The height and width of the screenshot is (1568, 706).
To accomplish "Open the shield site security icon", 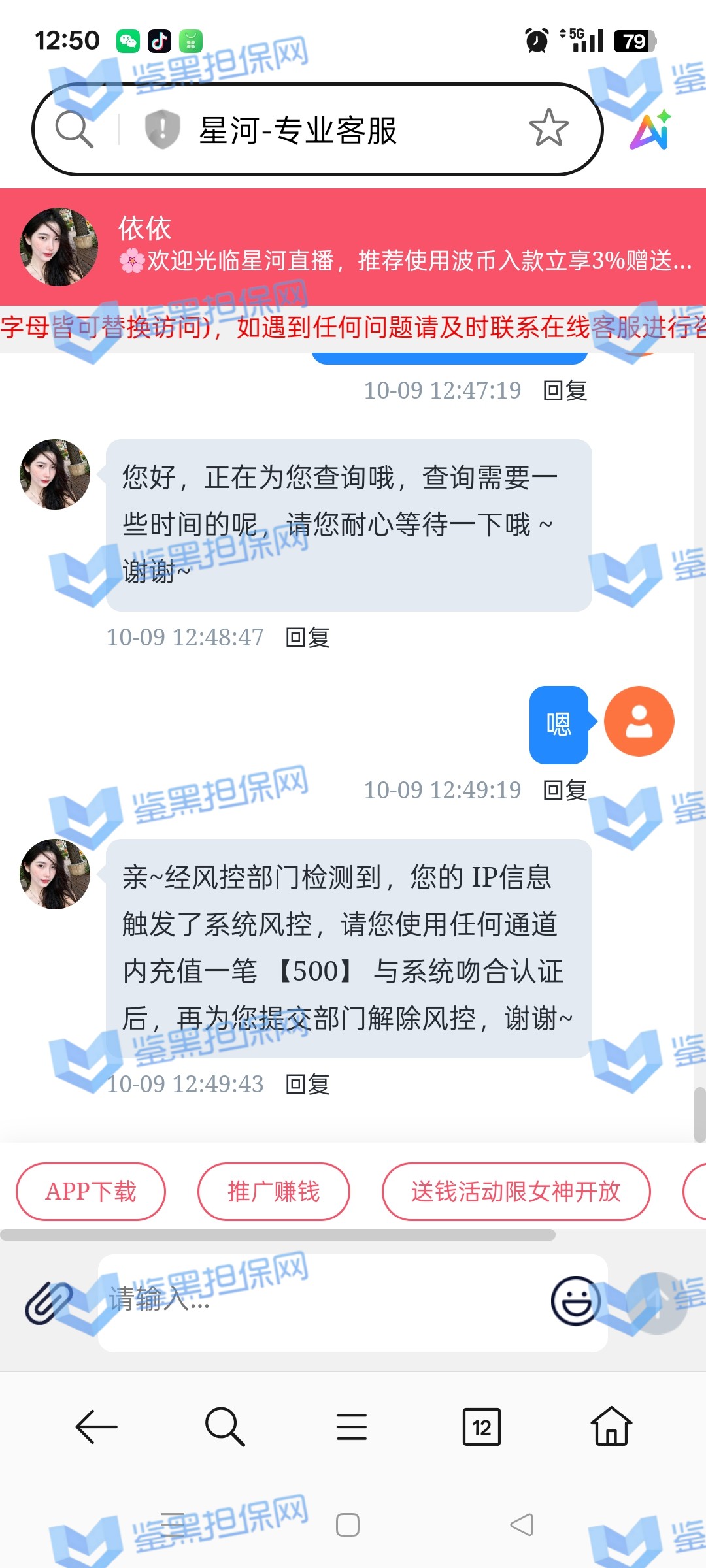I will coord(162,129).
